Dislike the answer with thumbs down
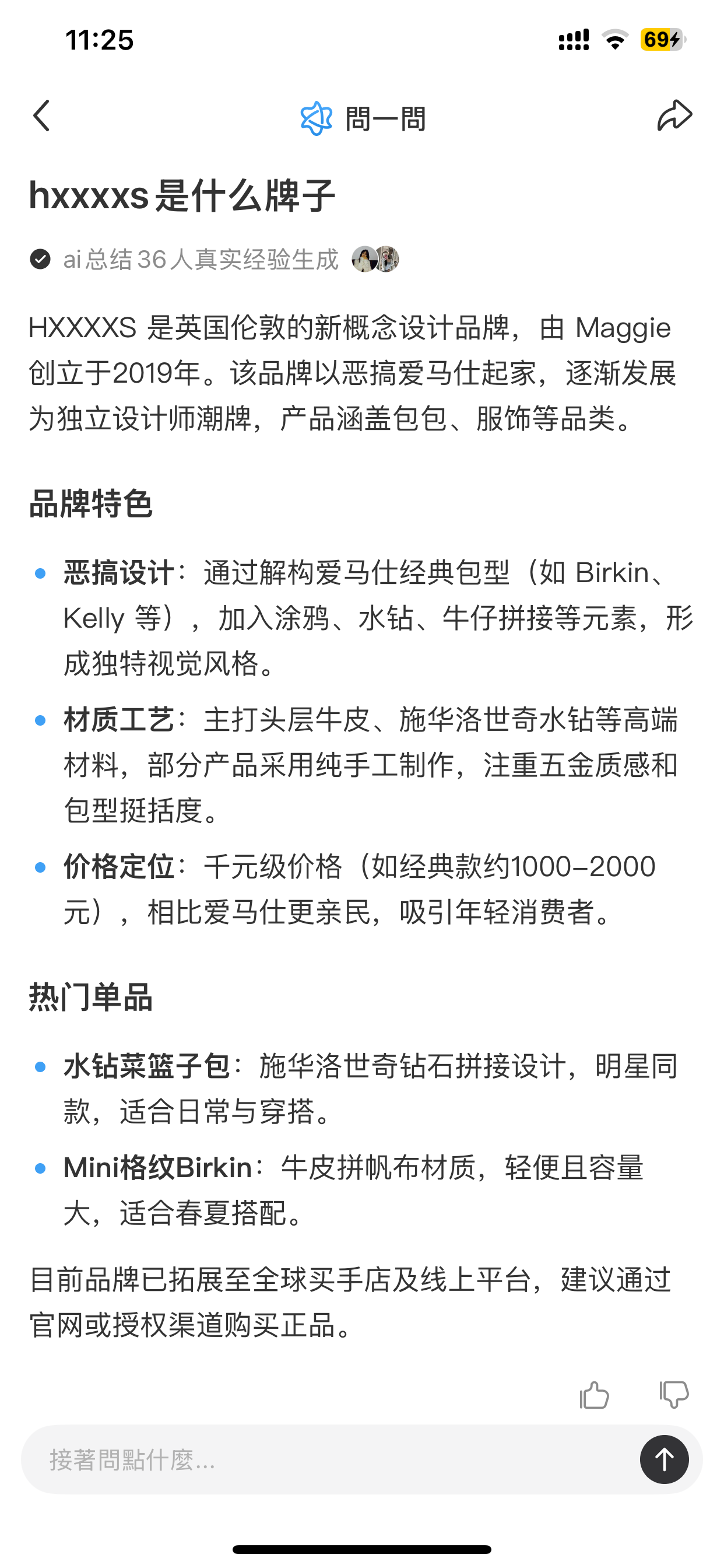The image size is (724, 1568). (674, 1395)
